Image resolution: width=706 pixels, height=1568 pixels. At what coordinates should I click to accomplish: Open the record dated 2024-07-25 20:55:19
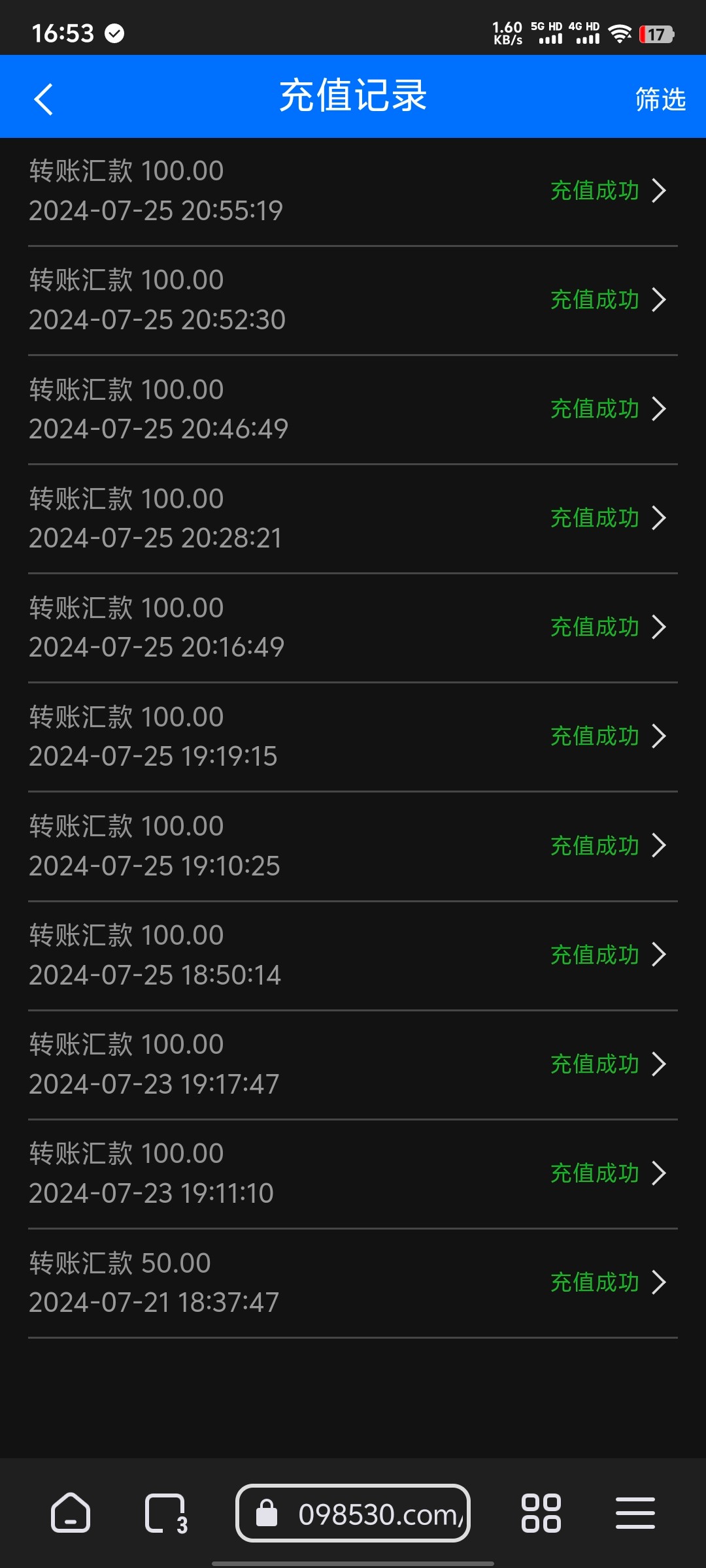(353, 191)
